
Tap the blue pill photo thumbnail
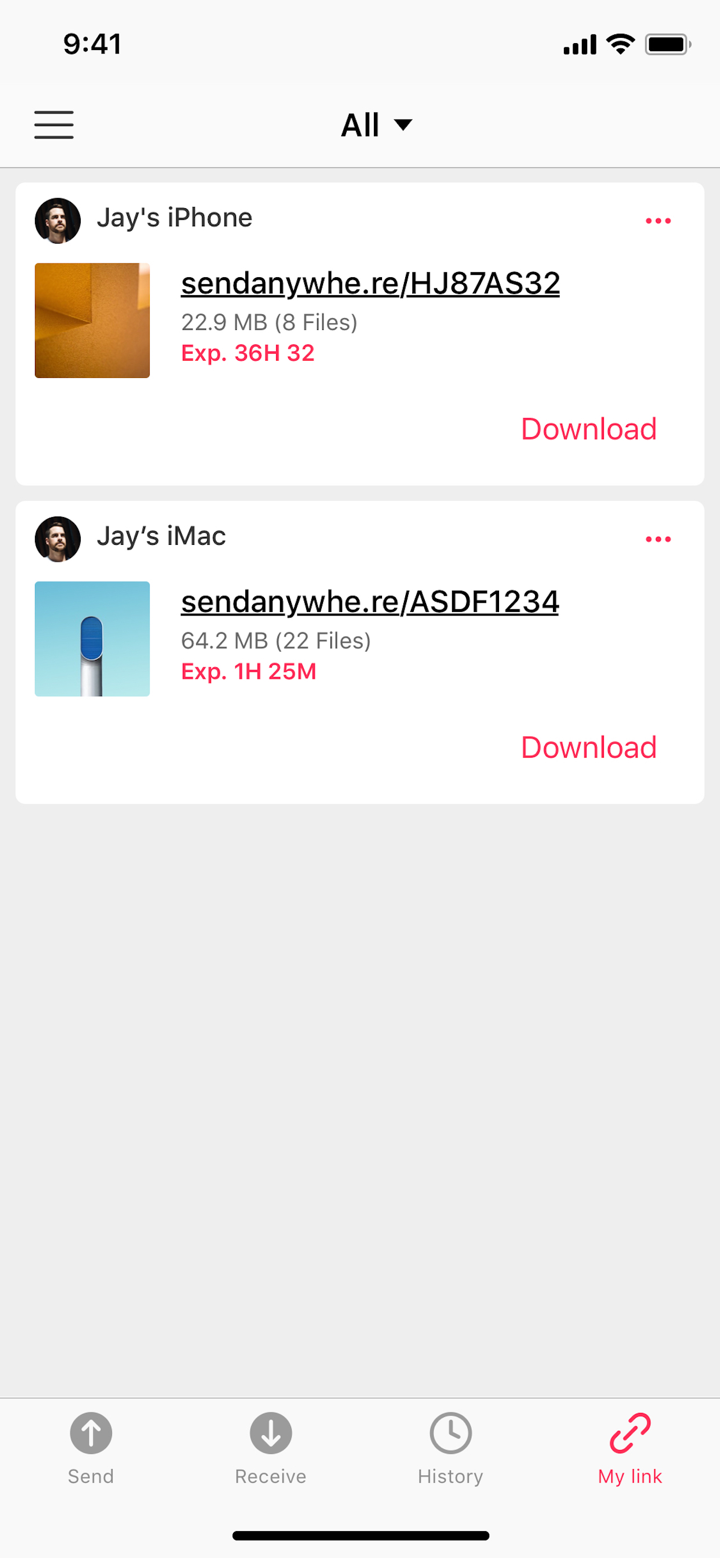pyautogui.click(x=92, y=638)
